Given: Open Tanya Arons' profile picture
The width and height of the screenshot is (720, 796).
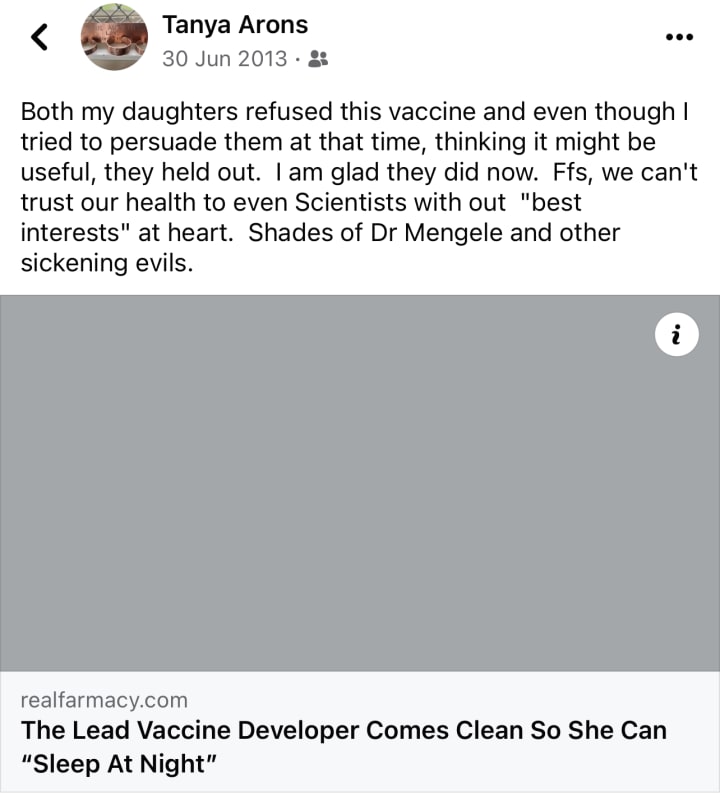Looking at the screenshot, I should [115, 37].
